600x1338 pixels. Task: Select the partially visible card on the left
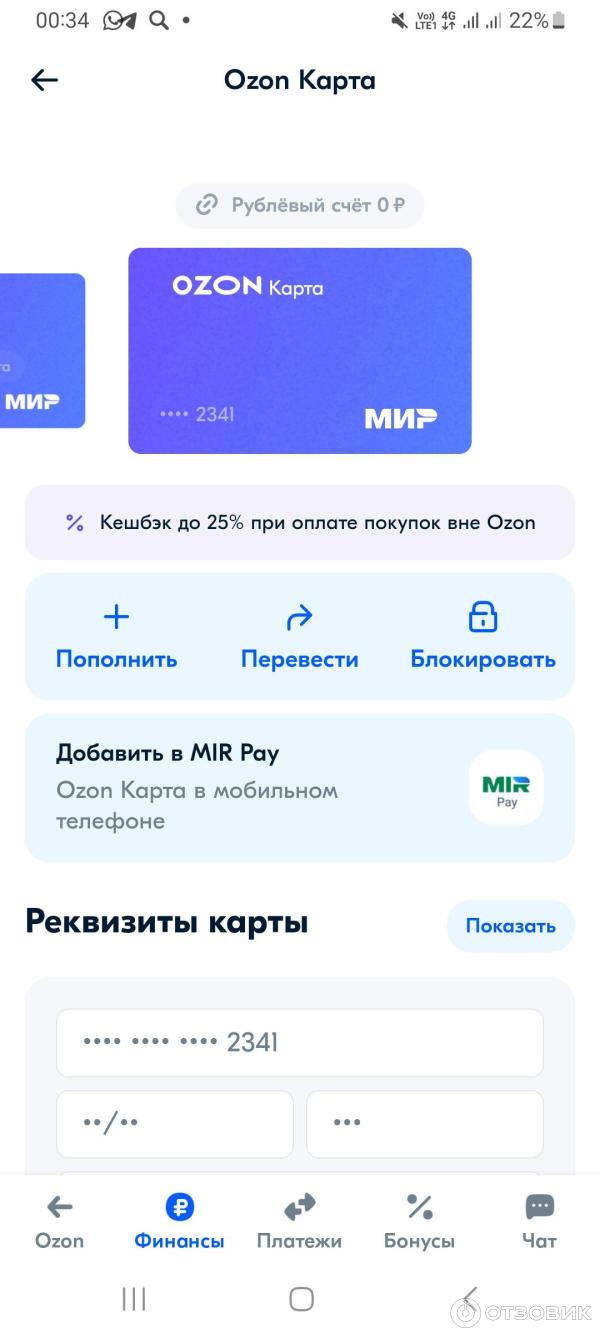coord(40,350)
